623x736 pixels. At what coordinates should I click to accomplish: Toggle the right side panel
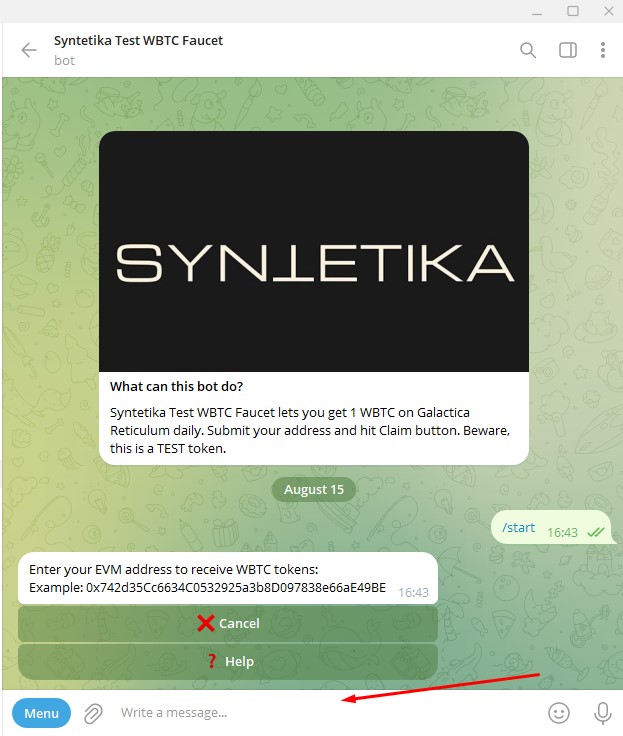567,50
